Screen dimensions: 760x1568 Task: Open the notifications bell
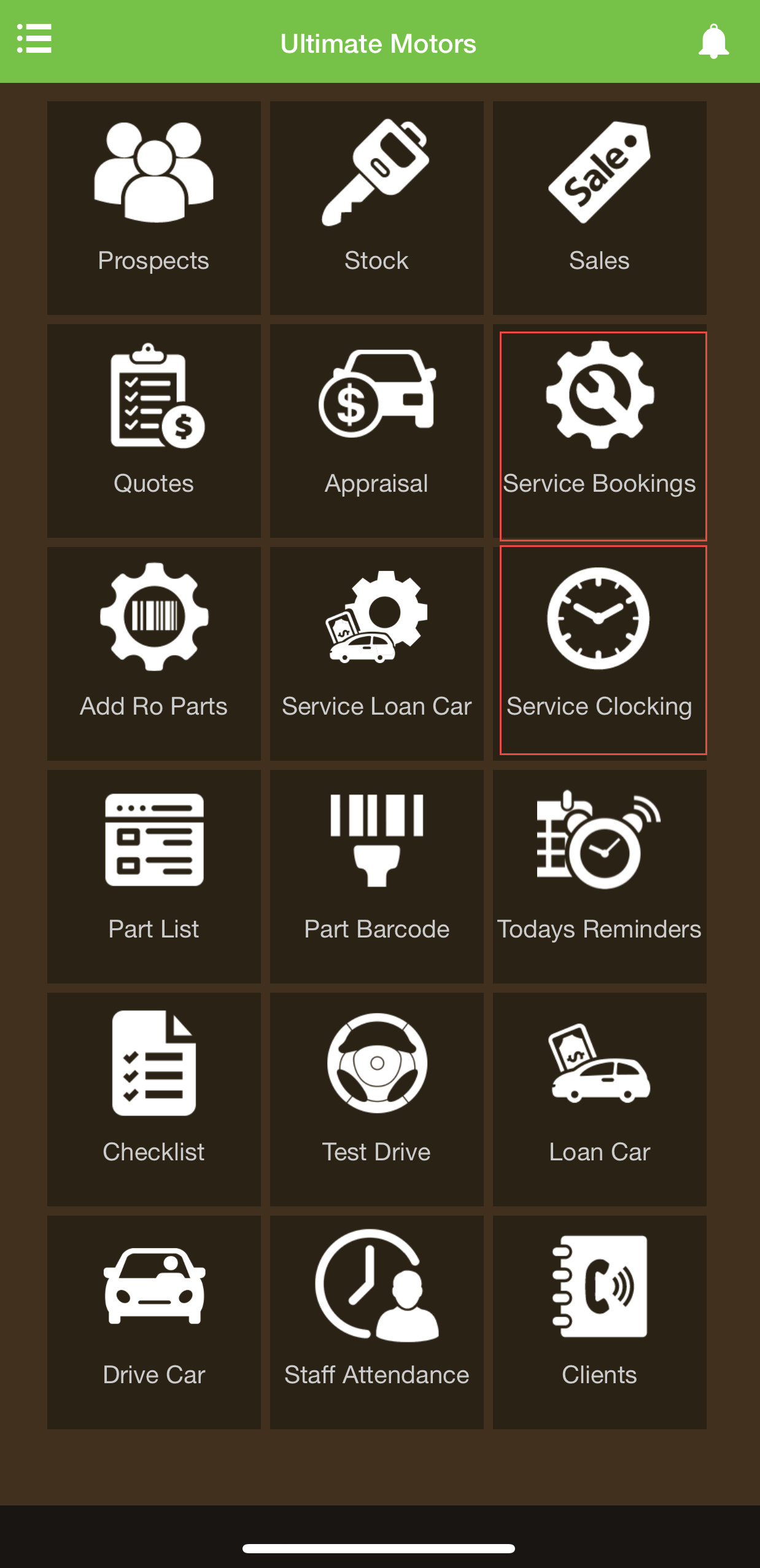click(x=713, y=42)
